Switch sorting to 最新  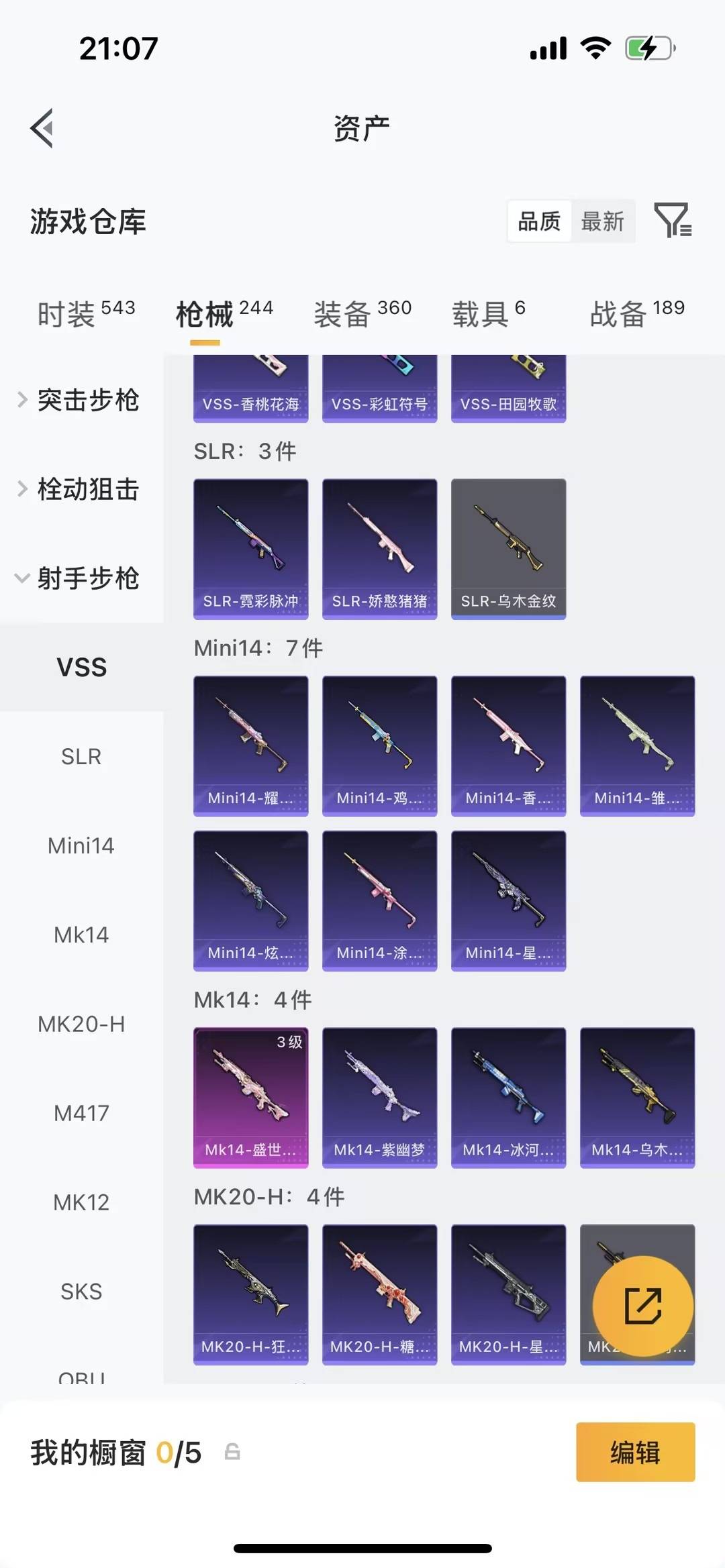click(603, 221)
